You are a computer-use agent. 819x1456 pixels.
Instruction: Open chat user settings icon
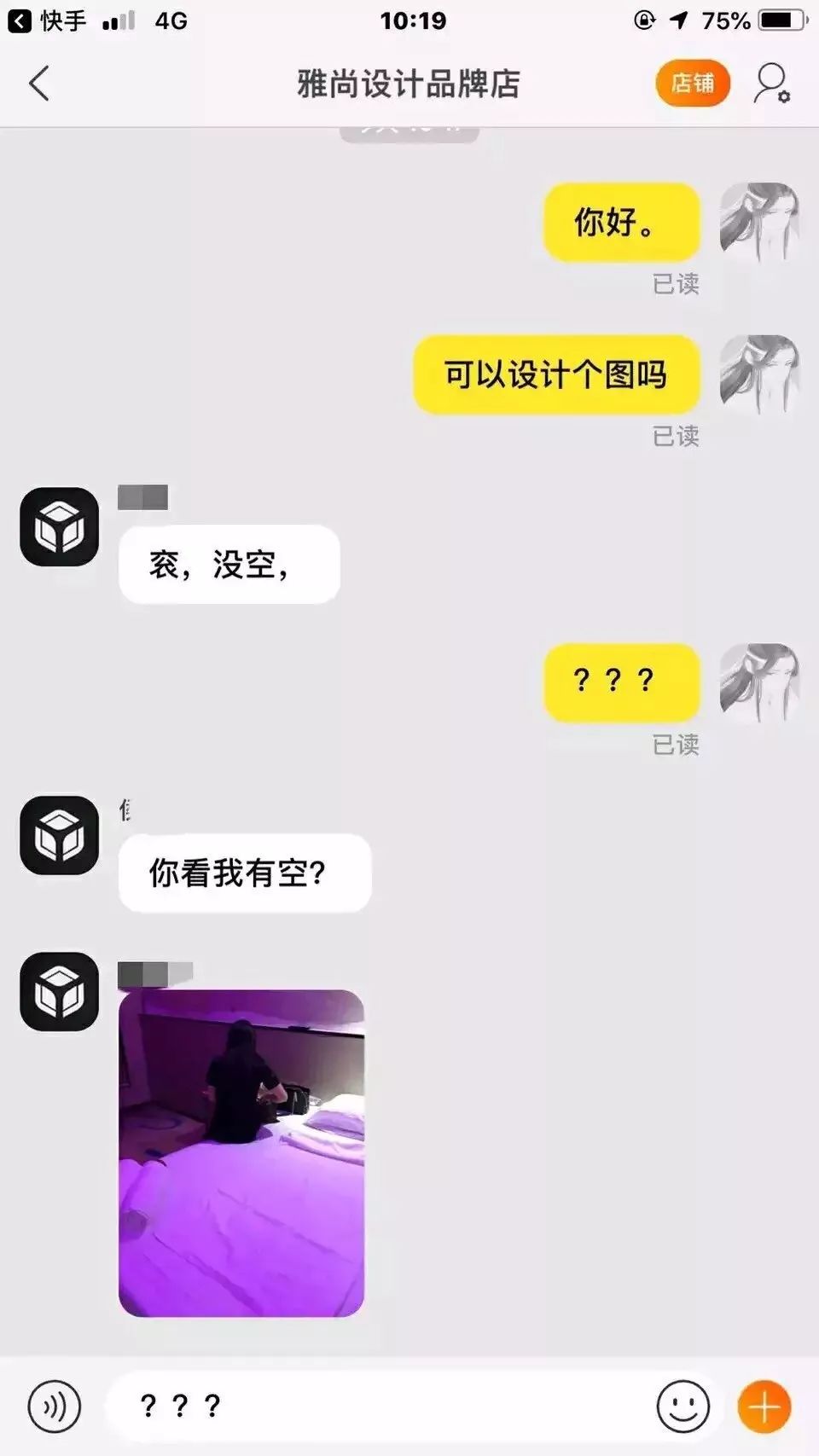click(771, 84)
